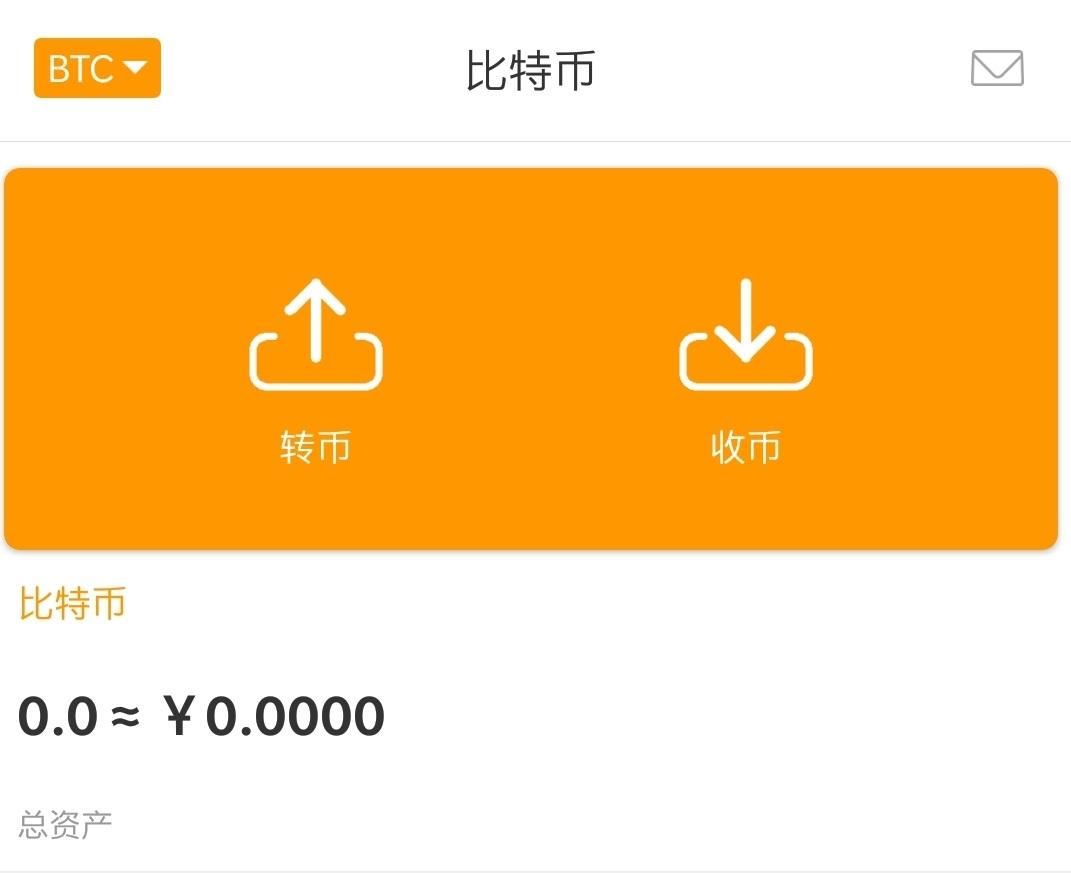
Task: Open the BTC currency dropdown
Action: pos(97,68)
